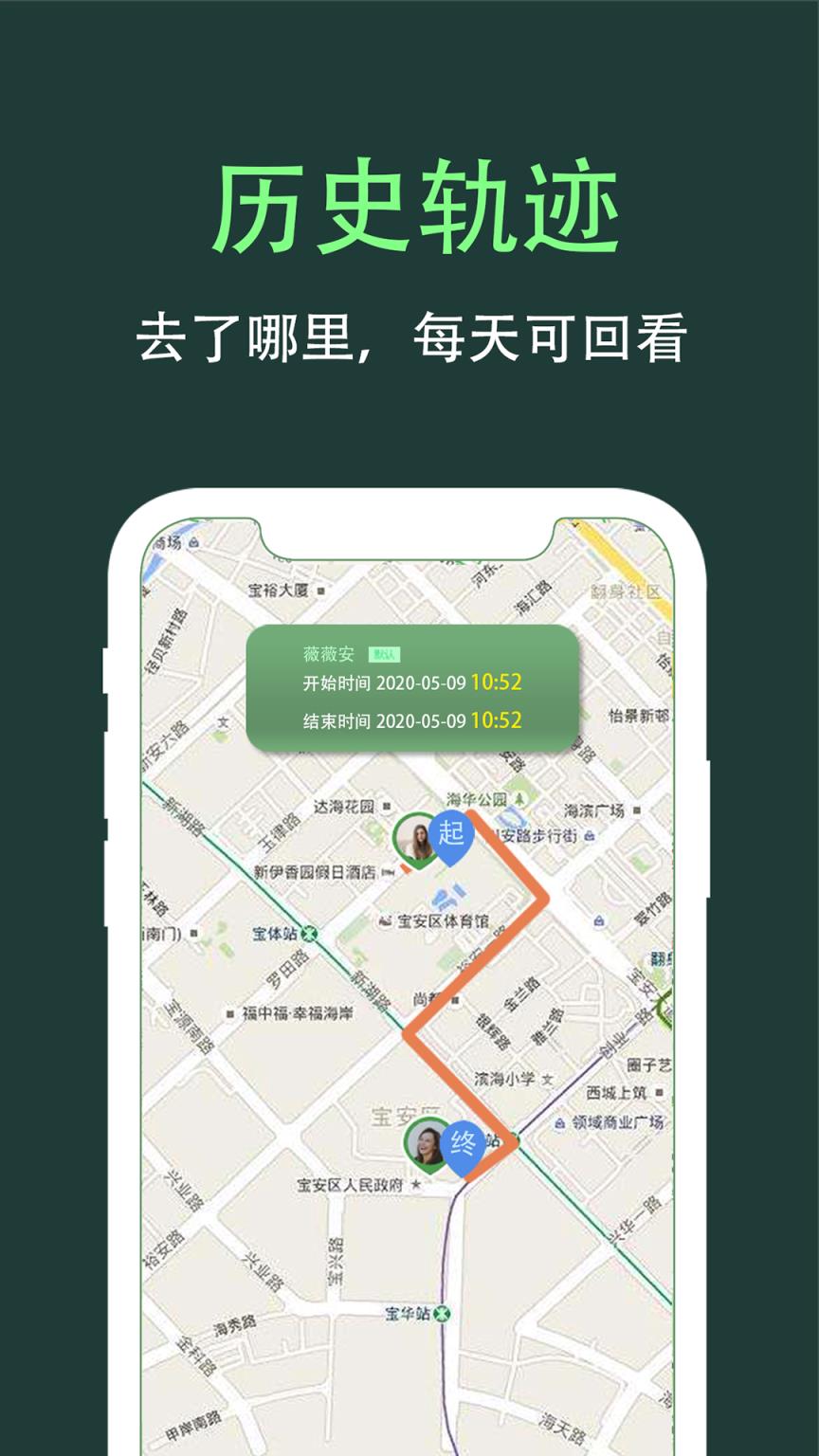Image resolution: width=819 pixels, height=1456 pixels.
Task: Select the 终 end point marker
Action: tap(463, 1142)
